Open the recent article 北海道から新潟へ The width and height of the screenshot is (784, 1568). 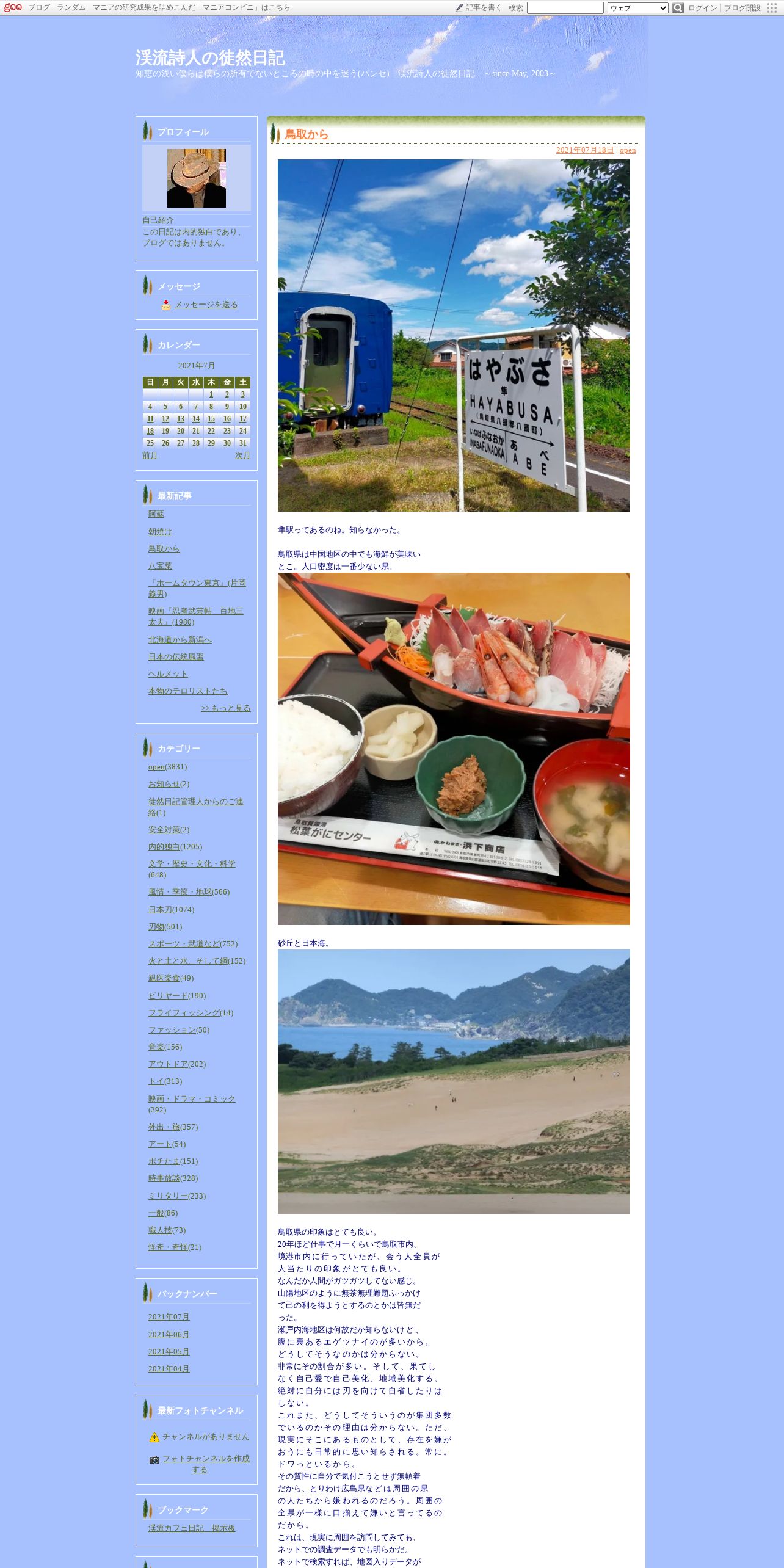pos(180,640)
